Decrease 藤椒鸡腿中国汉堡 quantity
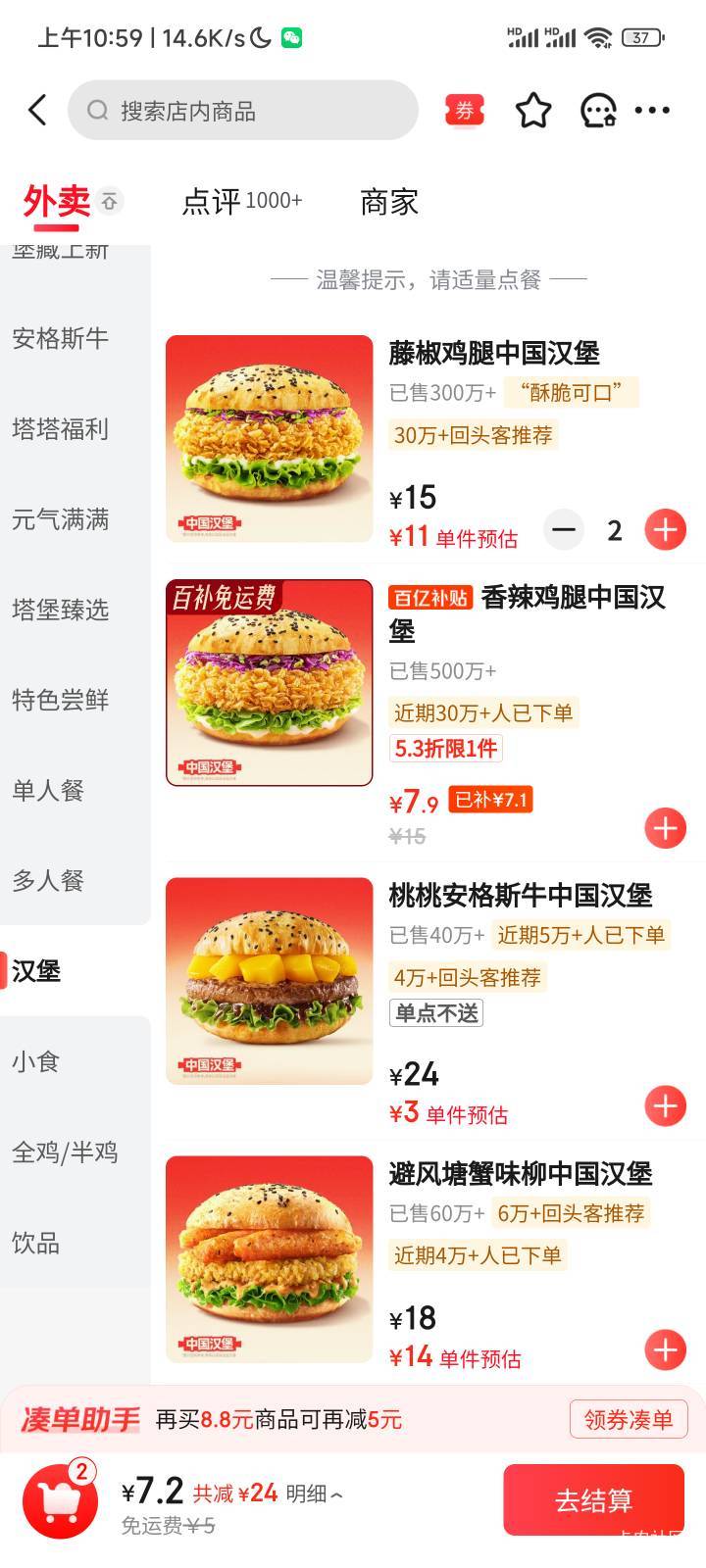 564,530
